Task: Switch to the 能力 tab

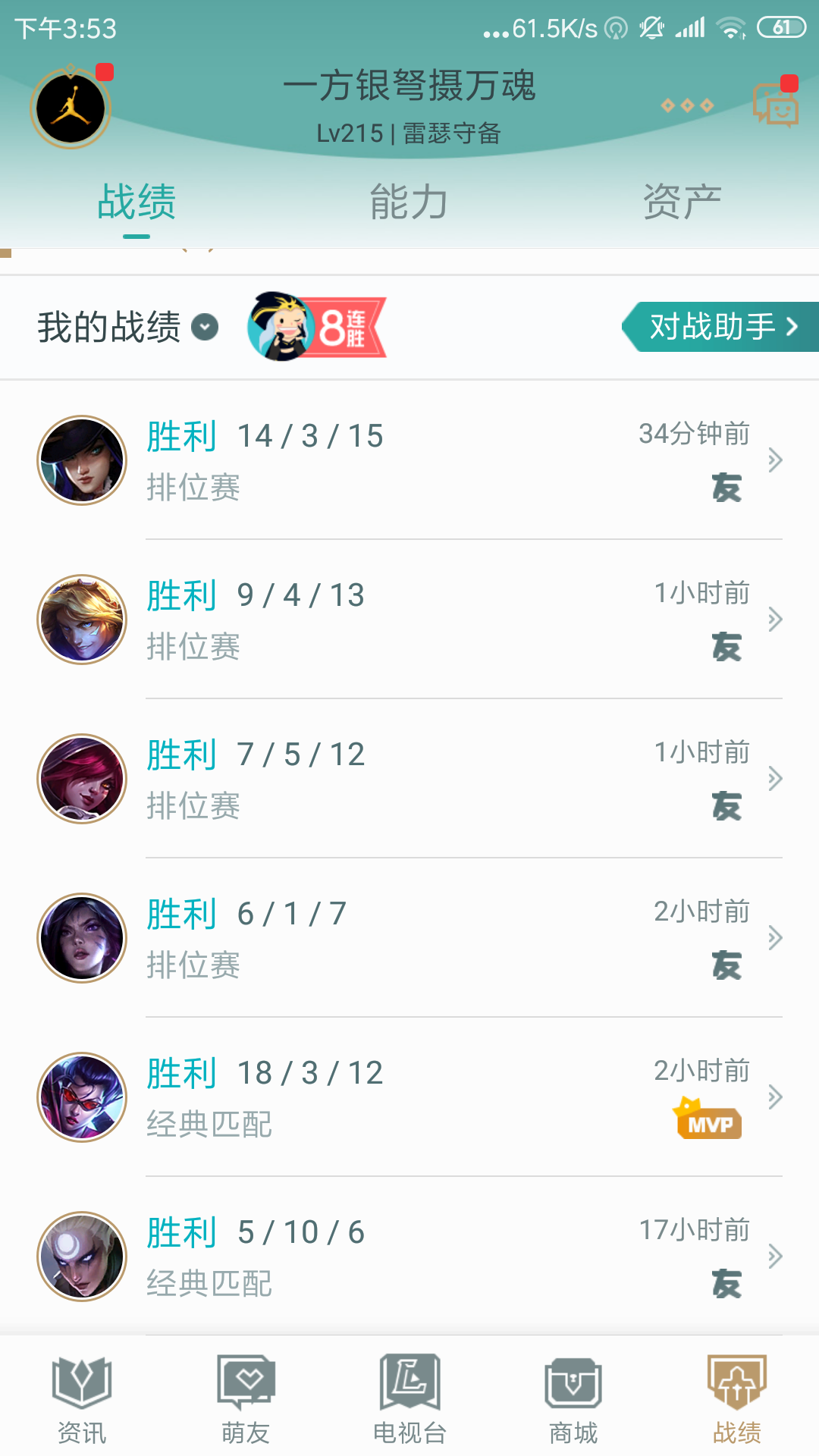Action: click(x=409, y=202)
